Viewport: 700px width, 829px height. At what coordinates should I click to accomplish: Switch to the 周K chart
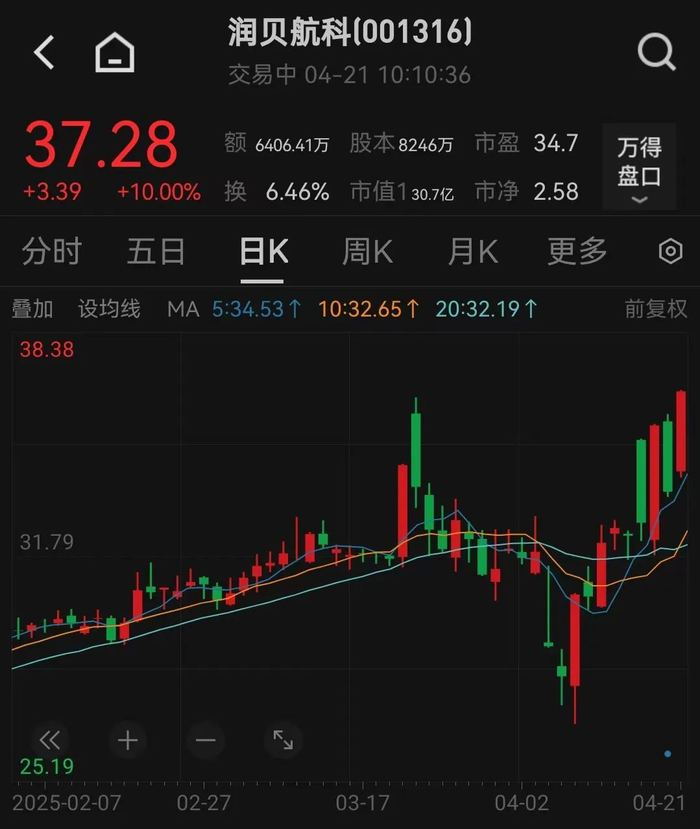click(368, 251)
